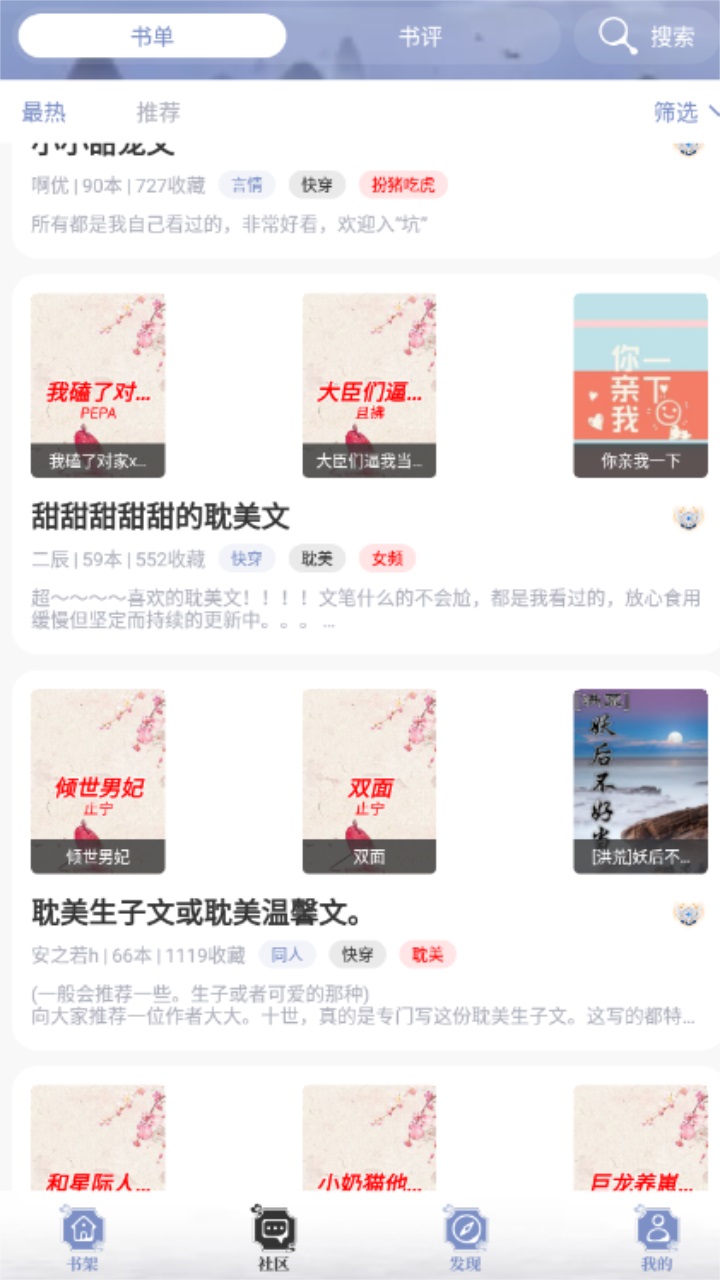Tap the 扮猪吃虎 tag
Screen dimensions: 720x1280
point(406,185)
